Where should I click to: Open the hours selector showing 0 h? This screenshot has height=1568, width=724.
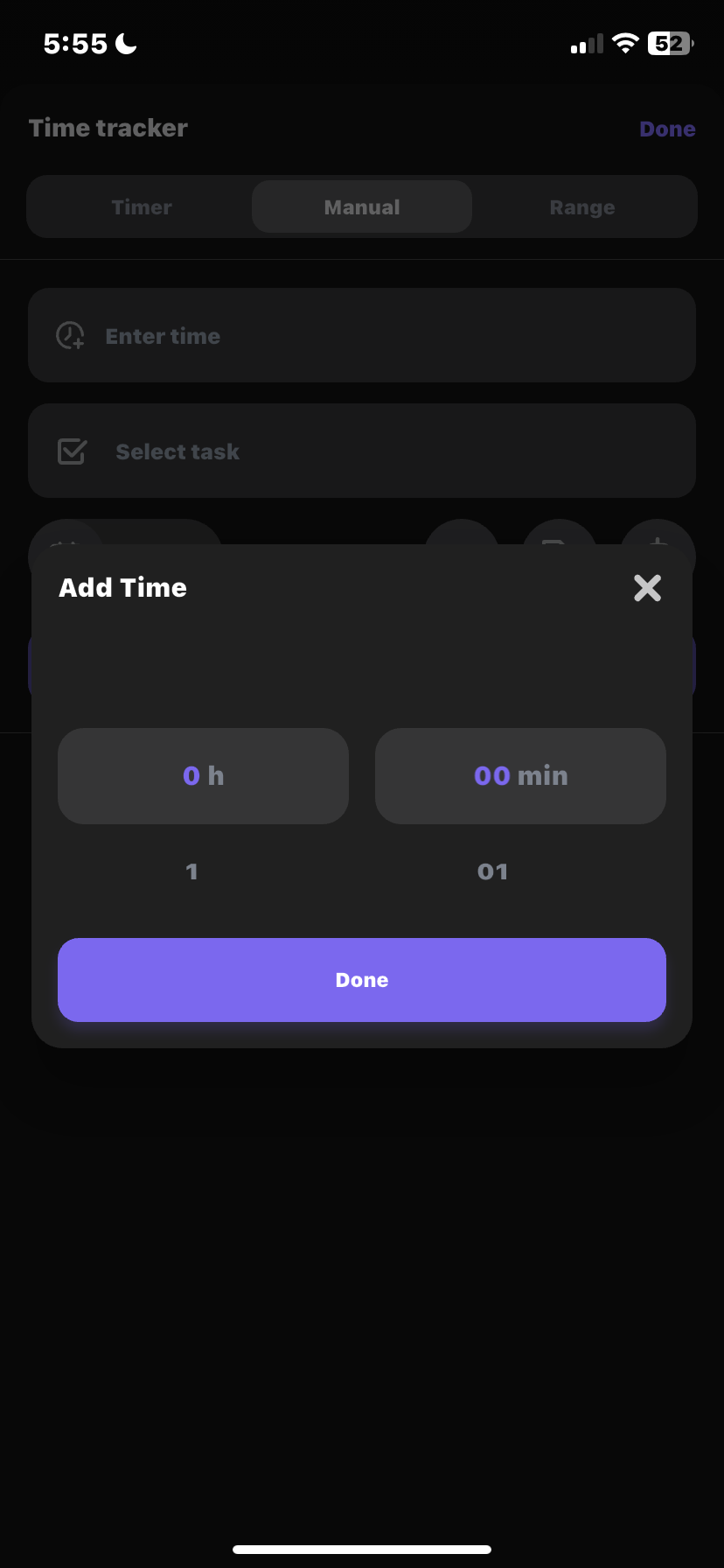pos(203,775)
